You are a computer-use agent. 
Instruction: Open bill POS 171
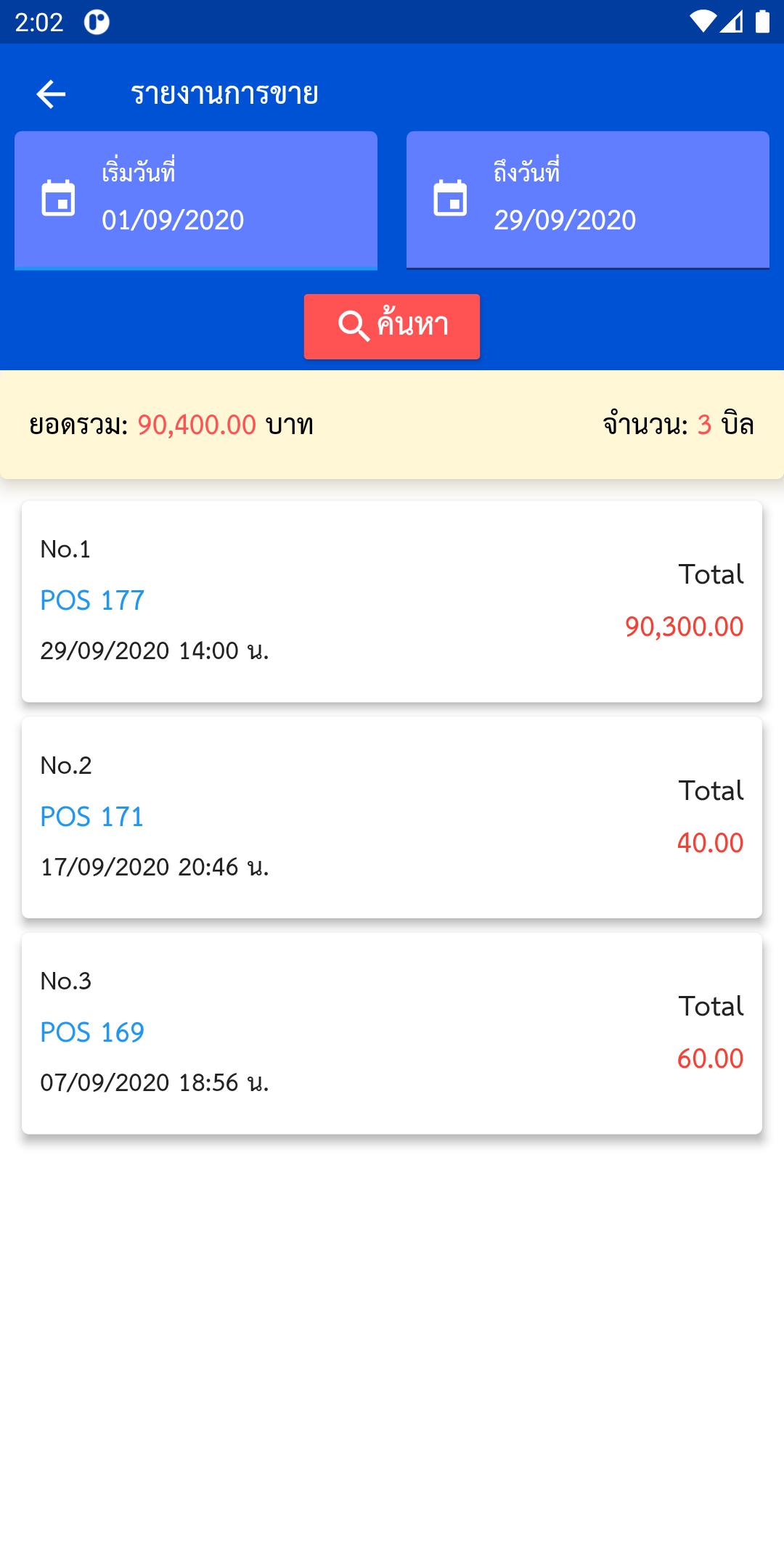coord(392,817)
